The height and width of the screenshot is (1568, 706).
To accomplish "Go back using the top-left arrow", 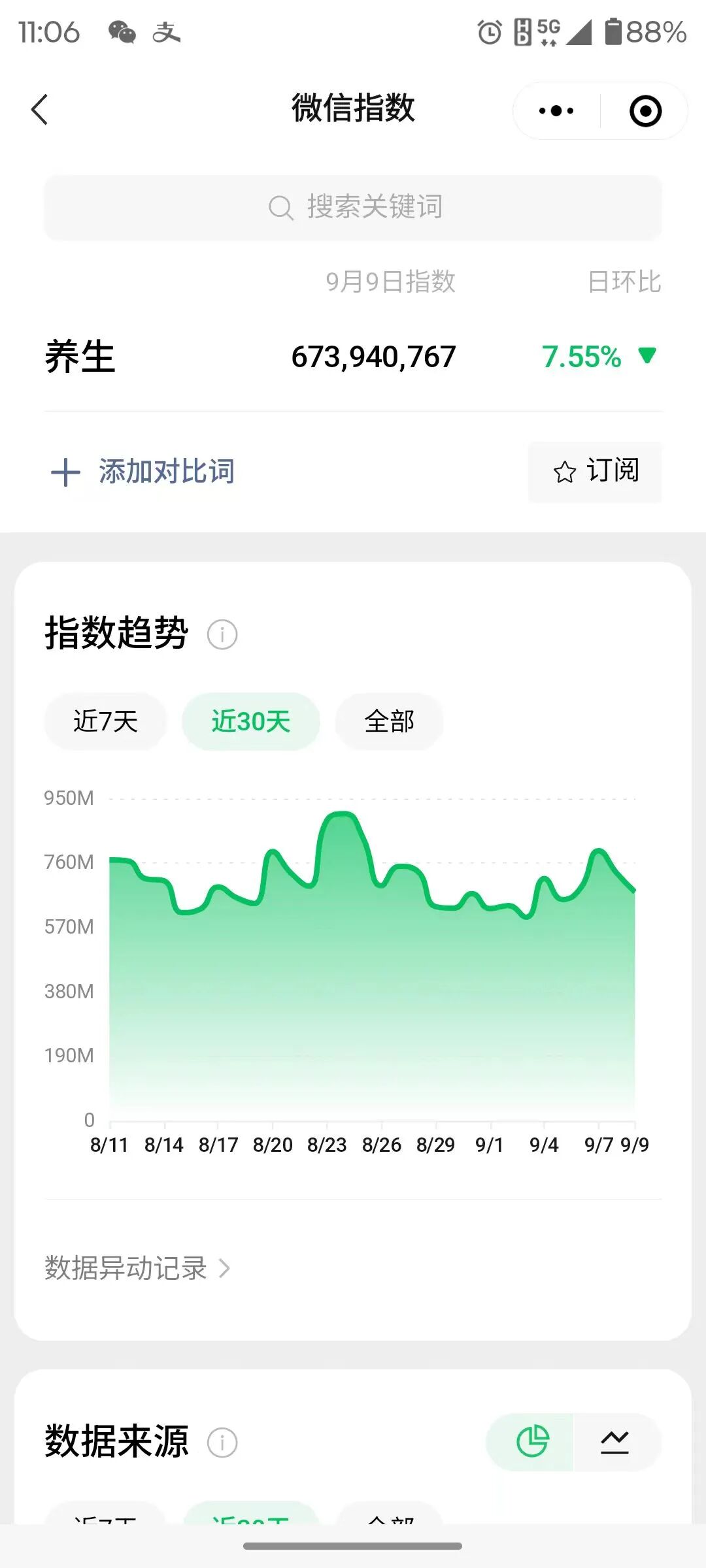I will 40,110.
